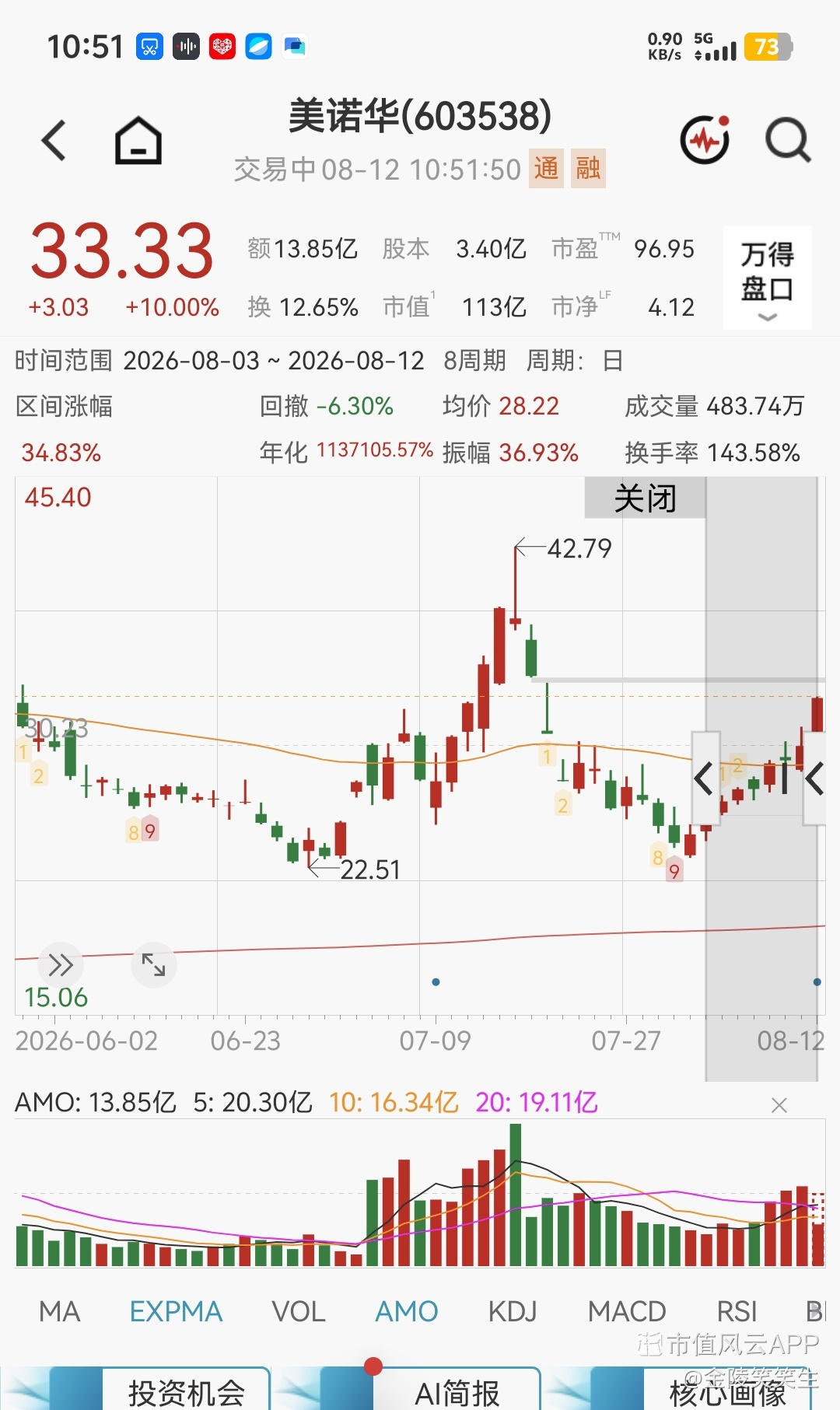Switch to the RSI indicator
The height and width of the screenshot is (1410, 840).
tap(737, 1311)
